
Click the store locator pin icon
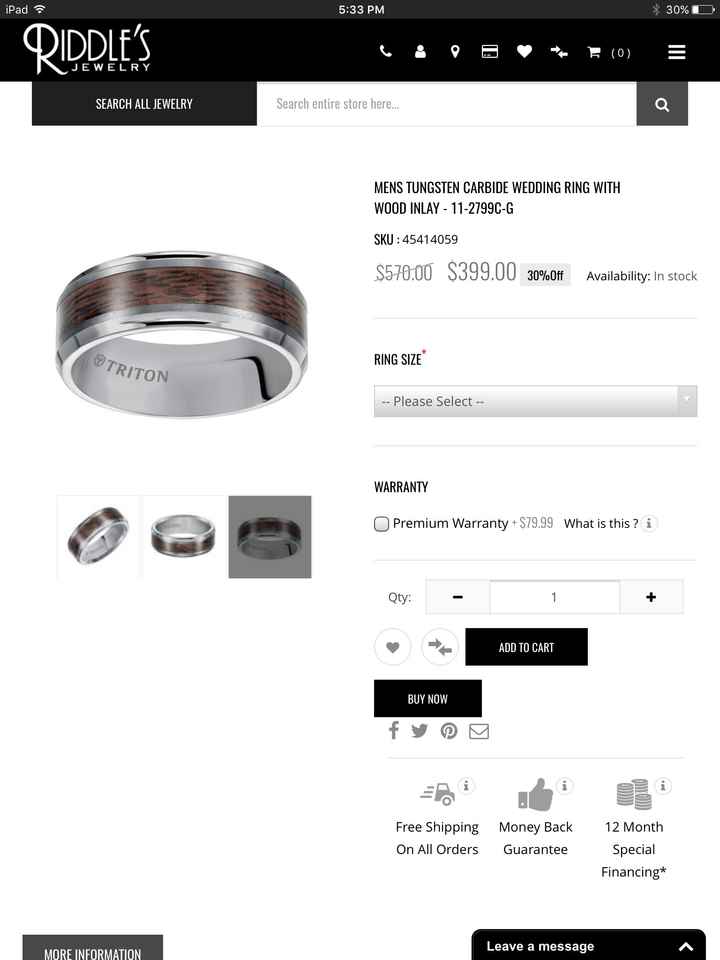point(455,52)
